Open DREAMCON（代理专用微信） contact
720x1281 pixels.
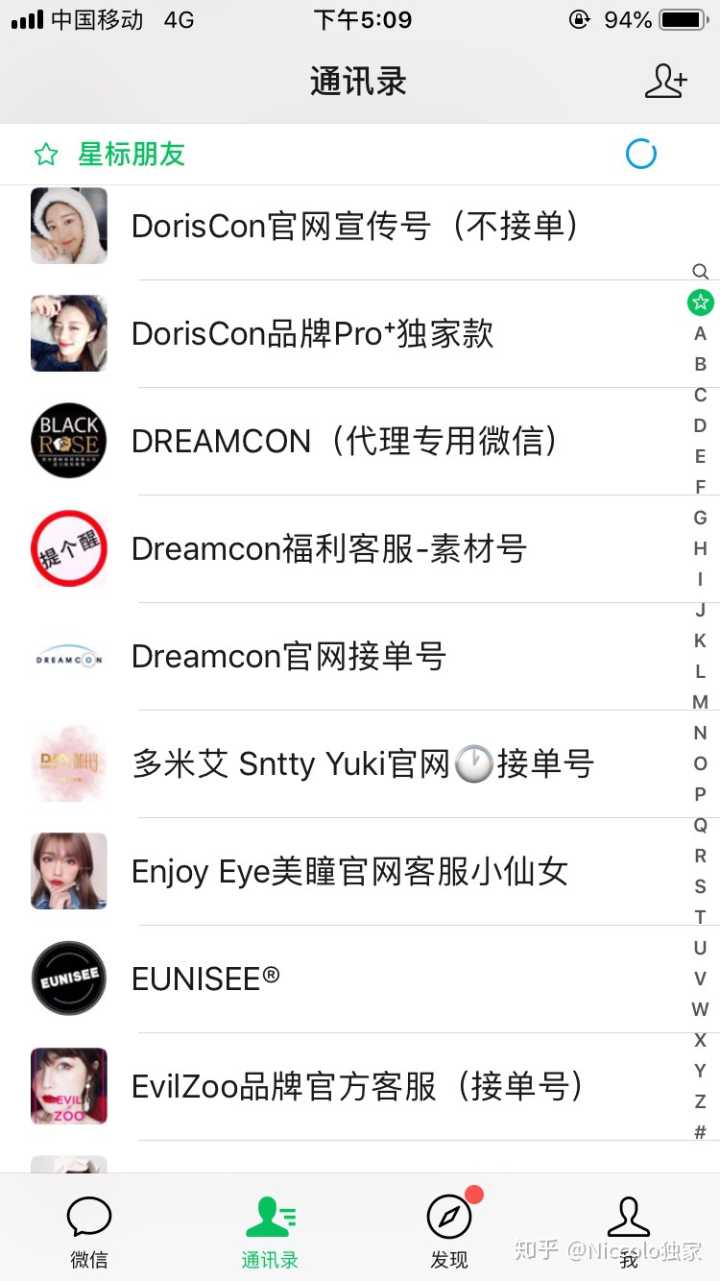tap(345, 441)
